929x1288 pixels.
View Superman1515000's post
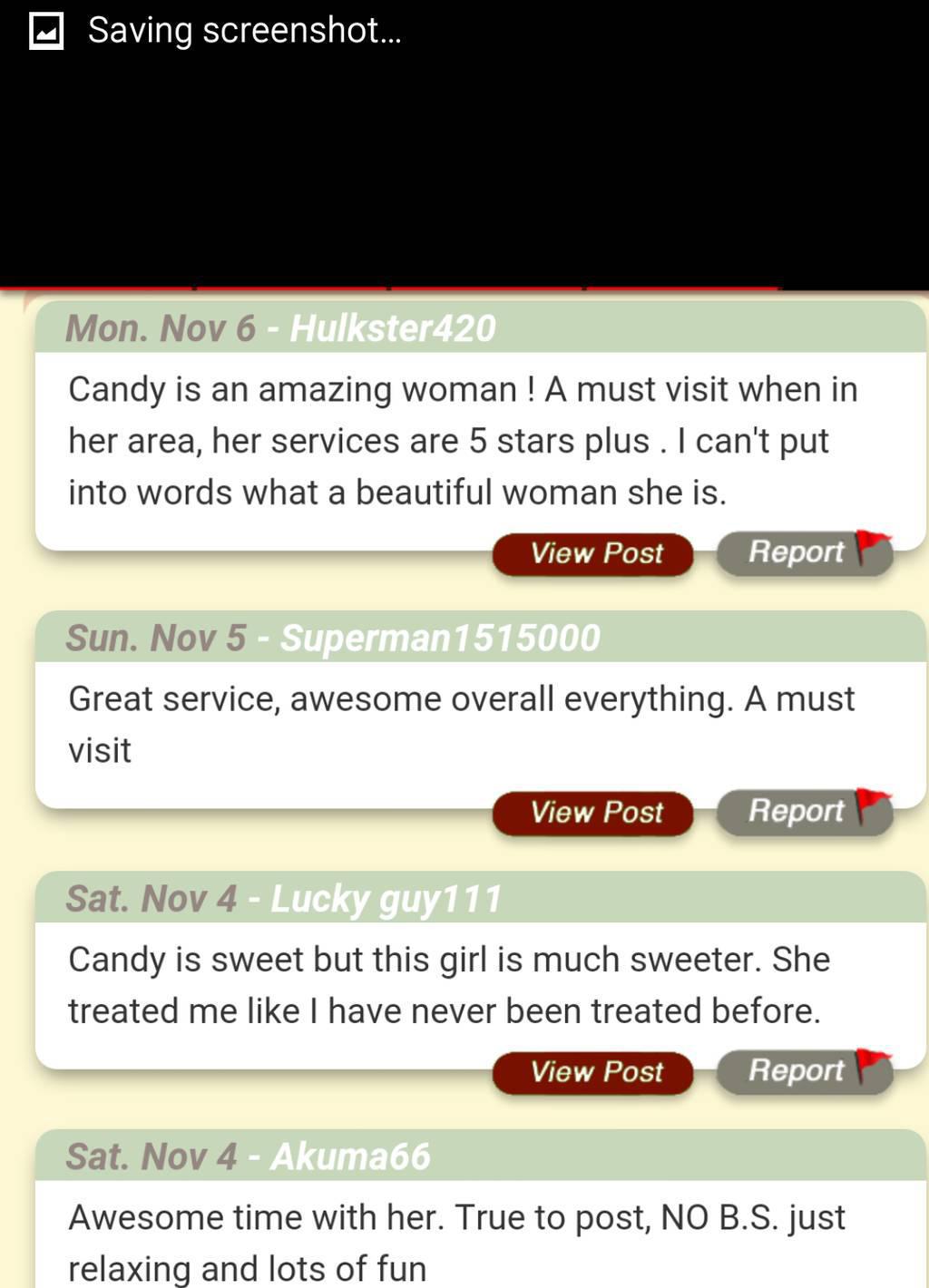click(592, 812)
